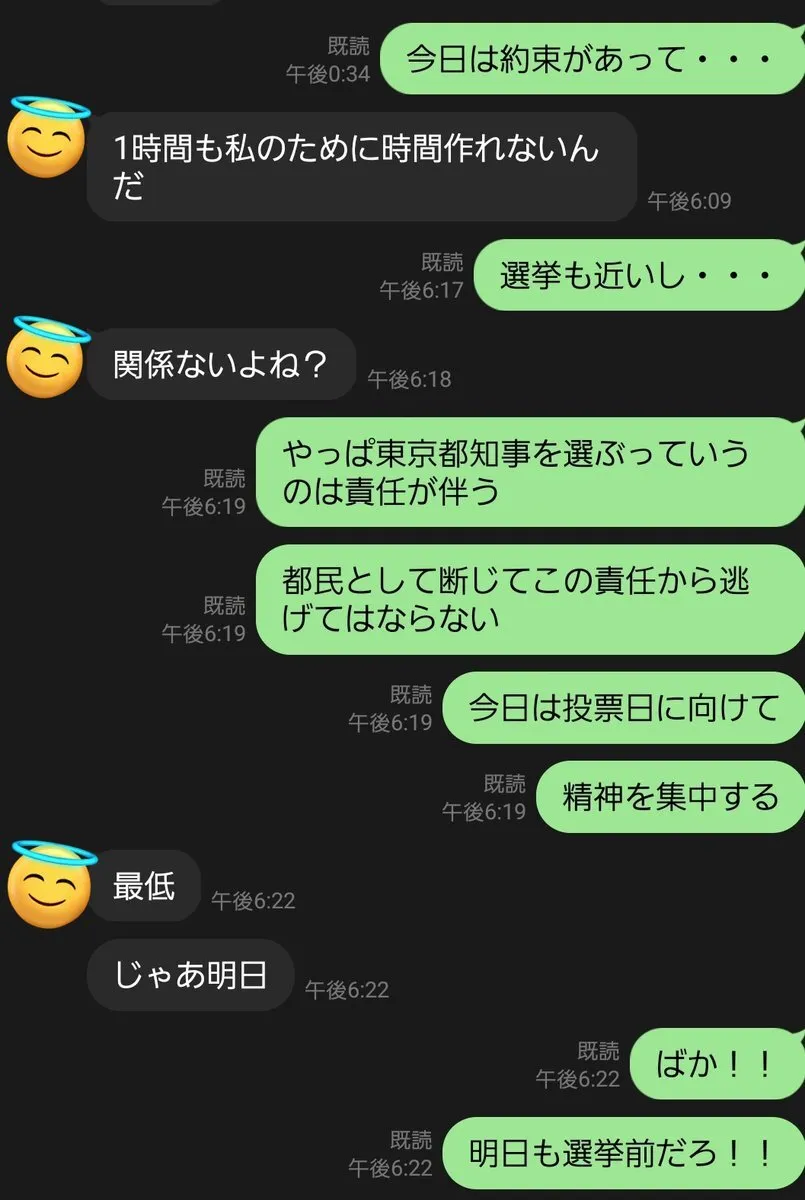The height and width of the screenshot is (1200, 805).
Task: Select the 精神を集中する message
Action: (x=670, y=798)
